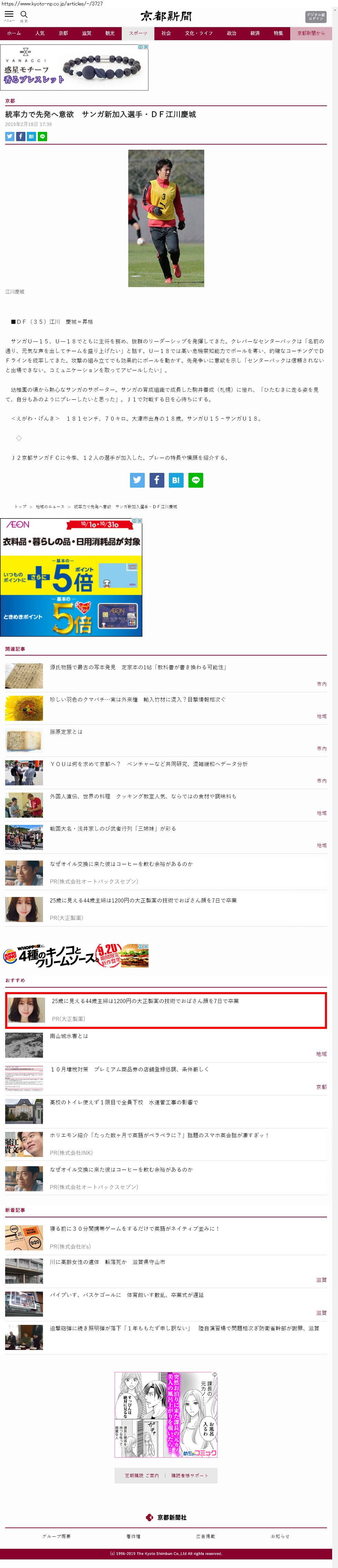Open the 南山城水害とは article
This screenshot has width=338, height=1568.
(x=69, y=1036)
